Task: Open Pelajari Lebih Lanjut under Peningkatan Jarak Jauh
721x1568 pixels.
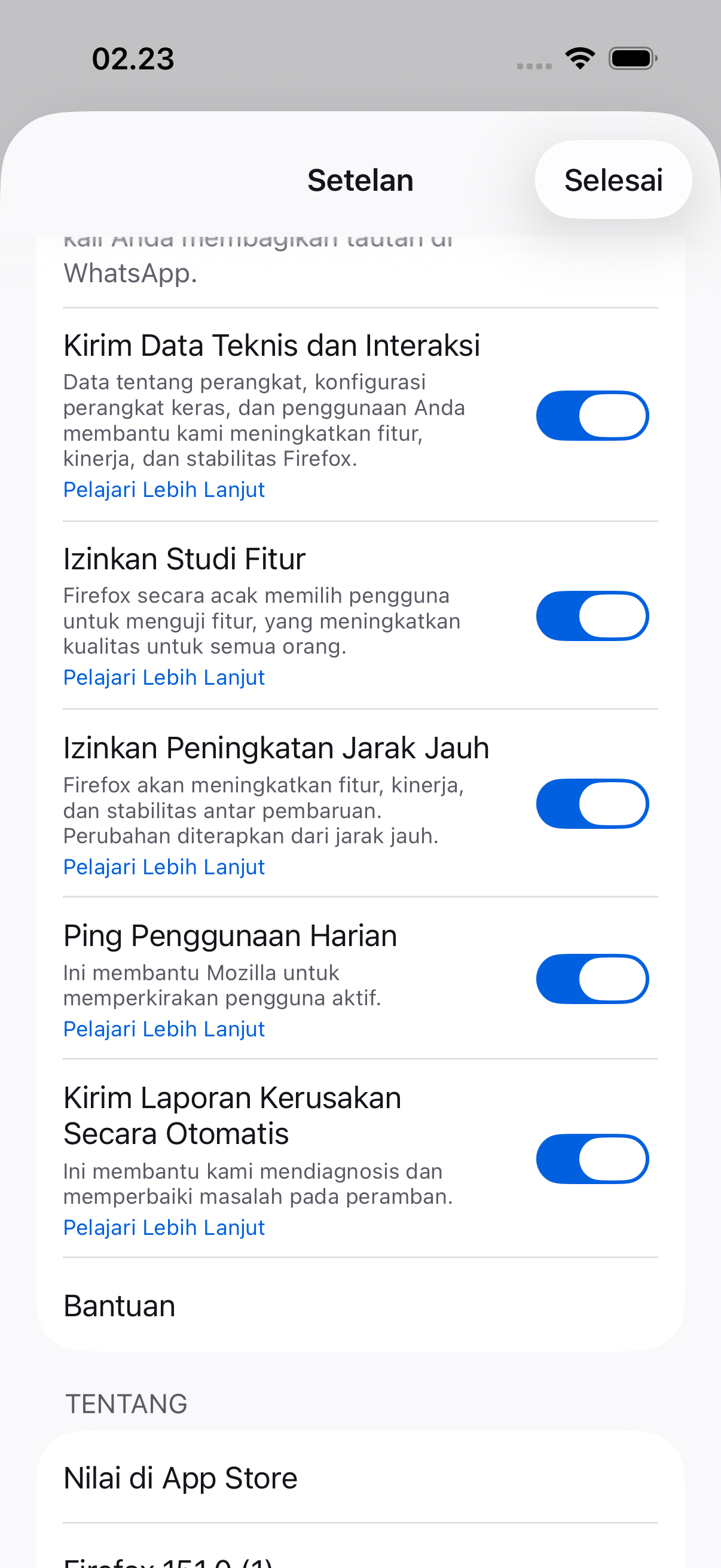Action: (164, 866)
